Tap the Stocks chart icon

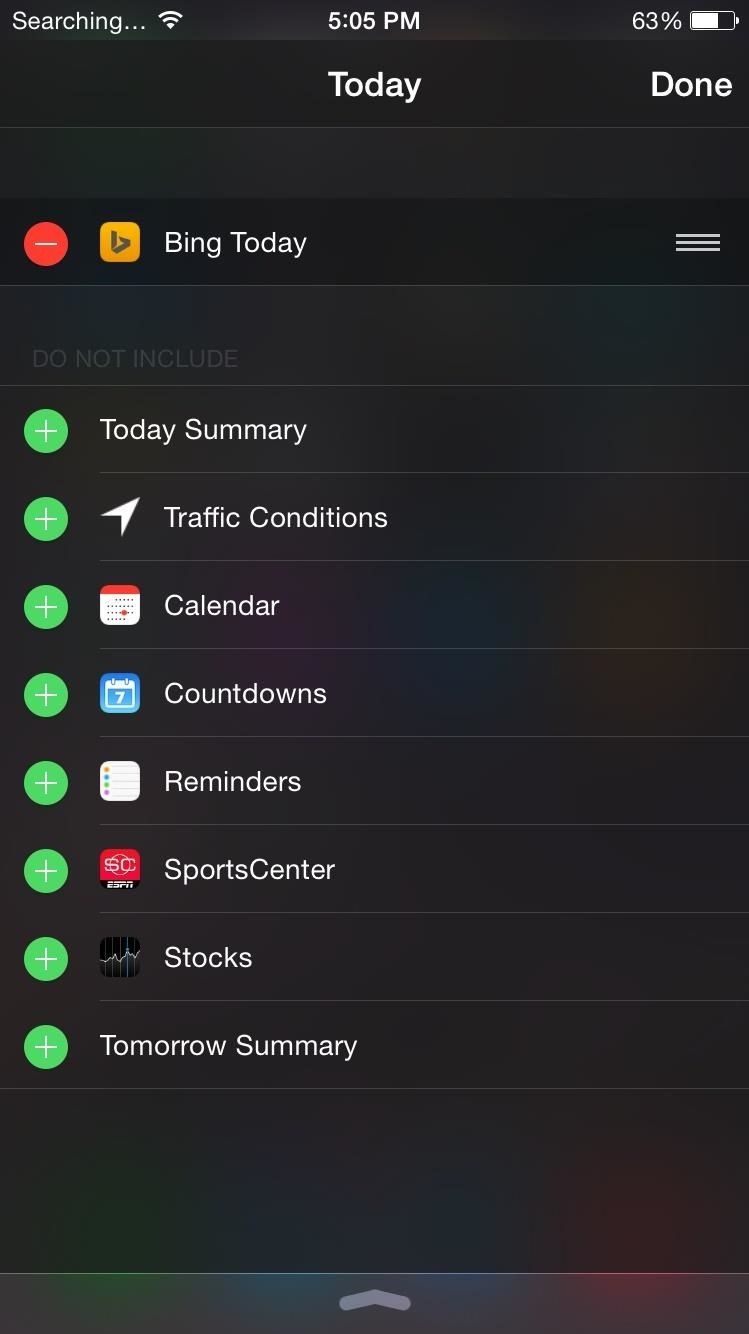pyautogui.click(x=119, y=958)
